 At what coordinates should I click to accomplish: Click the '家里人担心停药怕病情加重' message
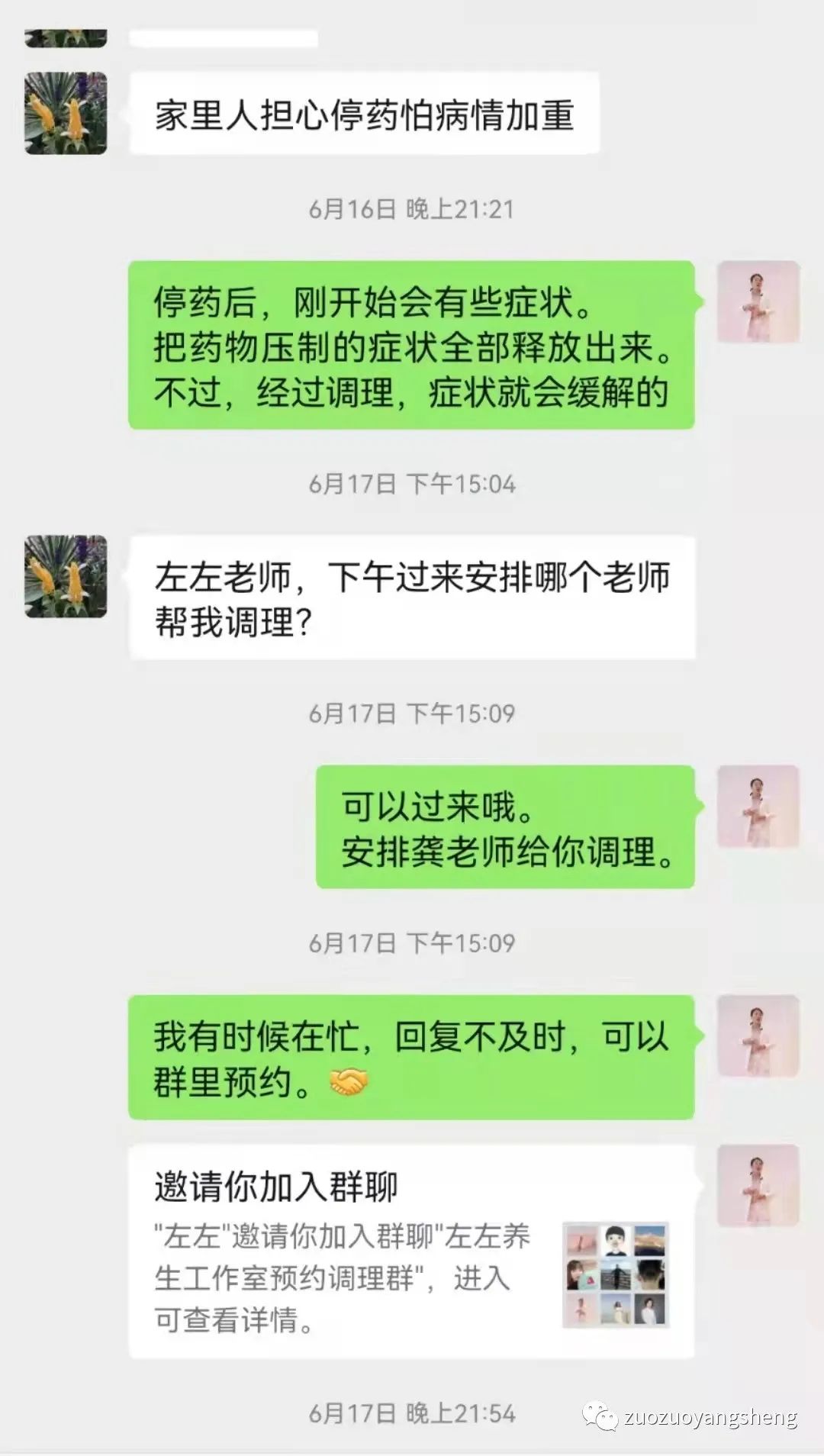click(x=366, y=113)
